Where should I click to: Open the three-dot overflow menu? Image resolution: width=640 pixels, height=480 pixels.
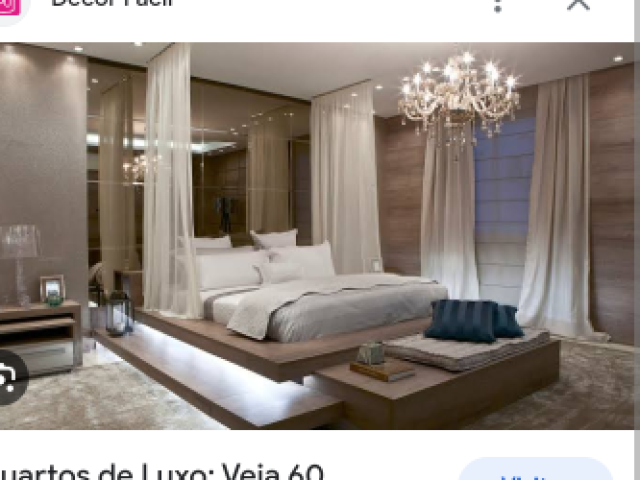tap(497, 5)
